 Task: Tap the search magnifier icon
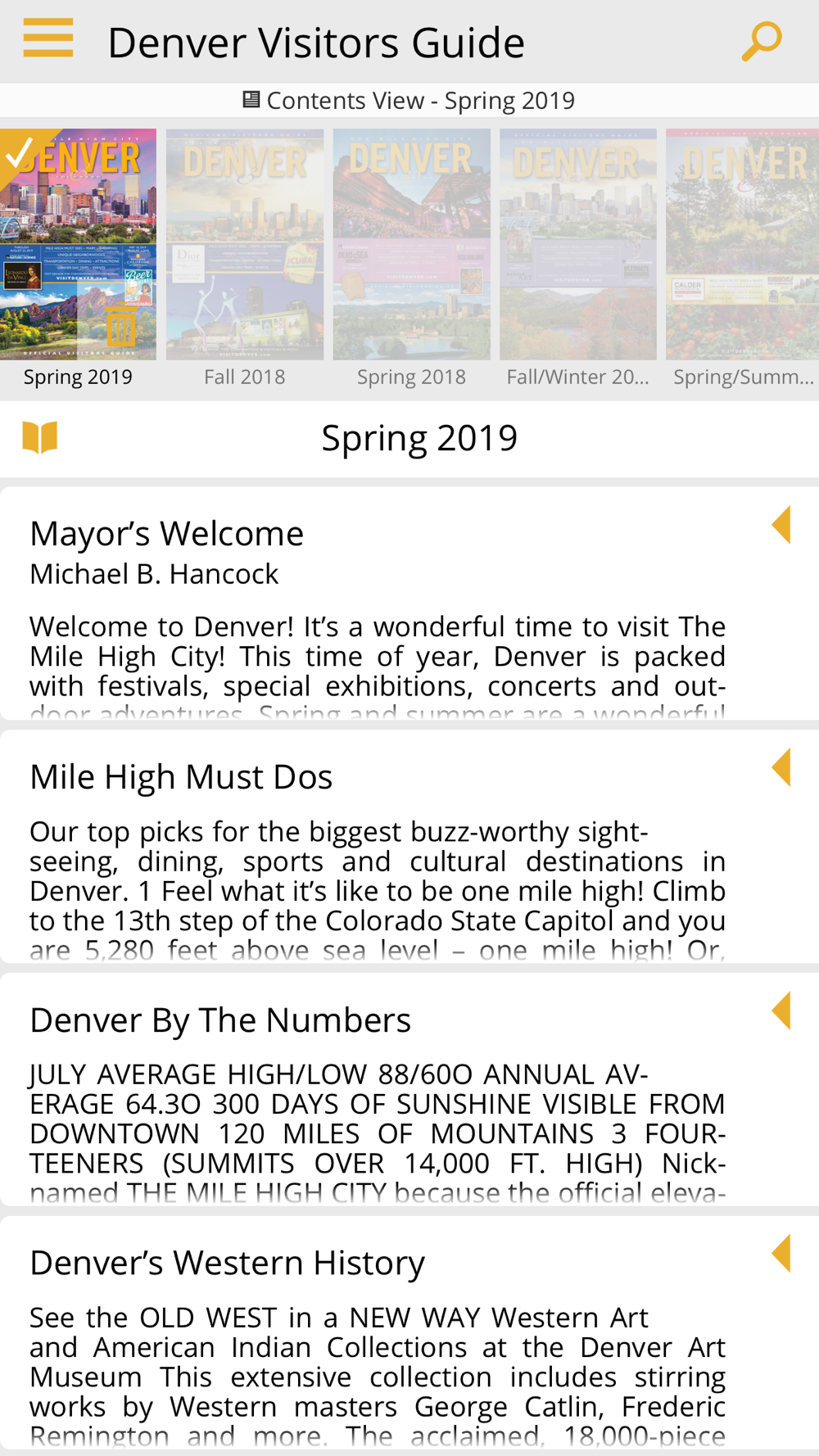[x=762, y=41]
